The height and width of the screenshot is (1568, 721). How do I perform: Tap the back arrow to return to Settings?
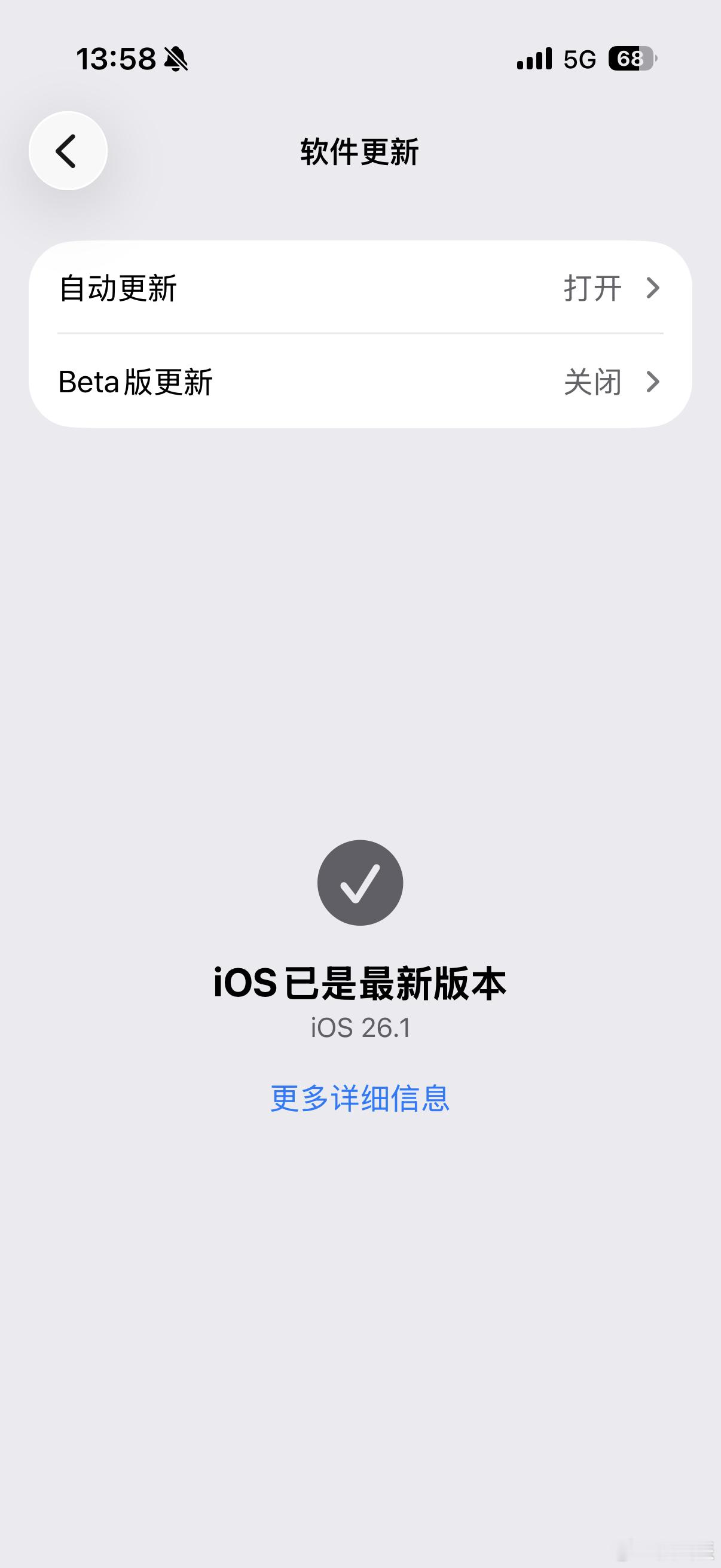pyautogui.click(x=67, y=151)
